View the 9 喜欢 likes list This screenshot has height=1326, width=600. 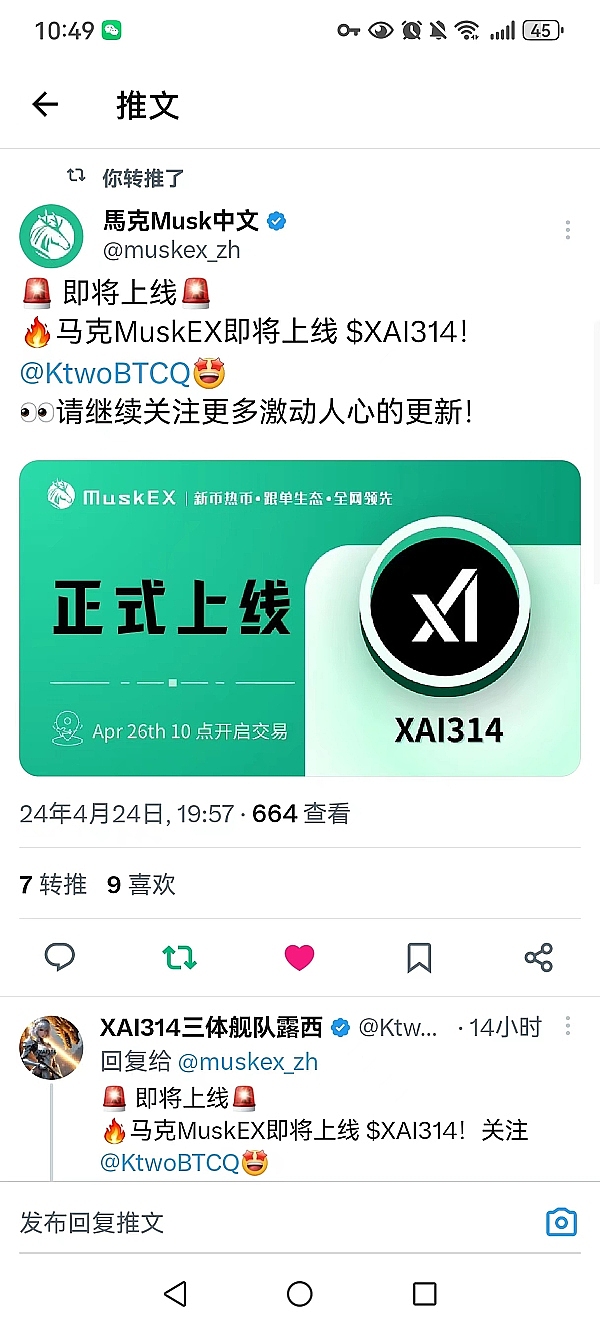[x=141, y=884]
